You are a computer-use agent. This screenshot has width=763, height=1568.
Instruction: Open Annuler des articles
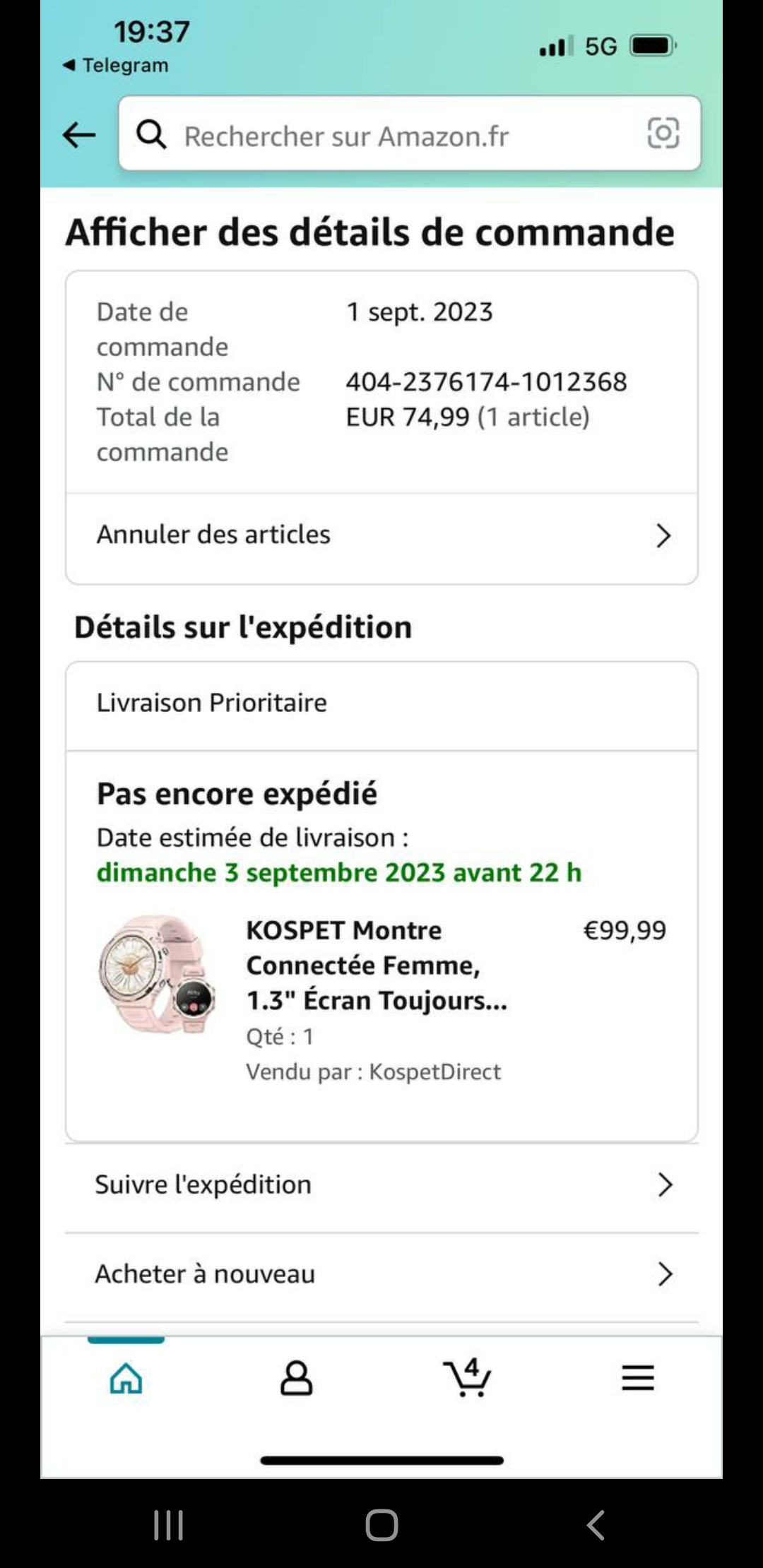(x=381, y=535)
